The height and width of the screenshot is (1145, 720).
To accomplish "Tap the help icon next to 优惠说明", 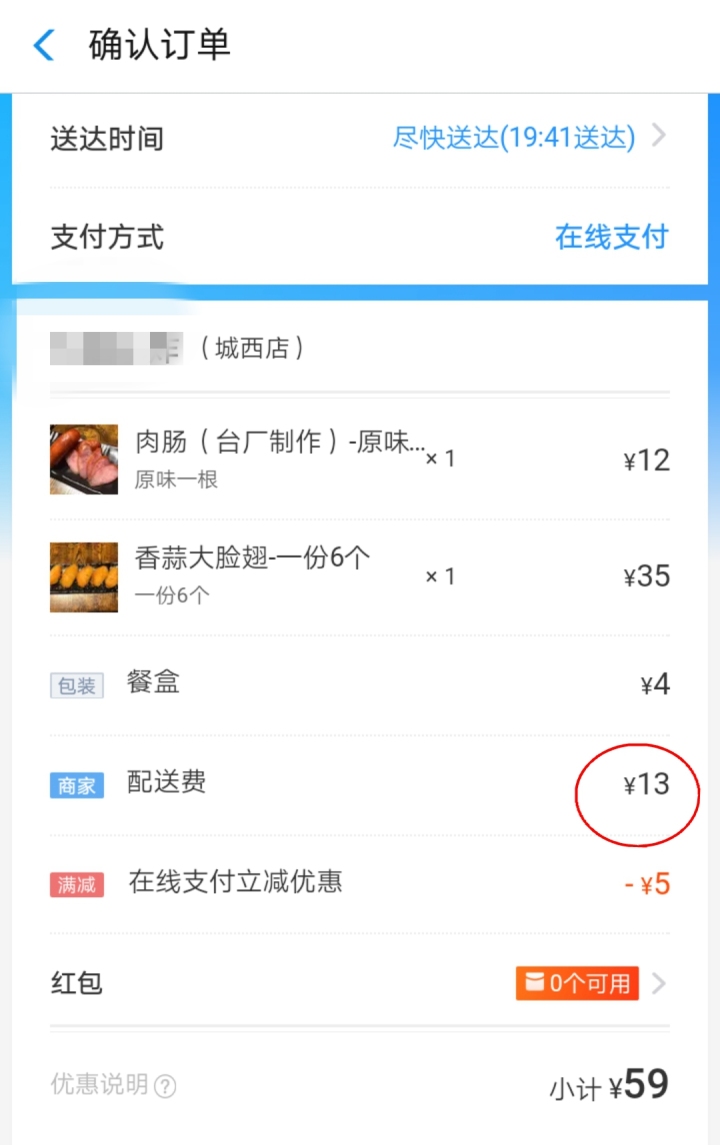I will point(166,1086).
